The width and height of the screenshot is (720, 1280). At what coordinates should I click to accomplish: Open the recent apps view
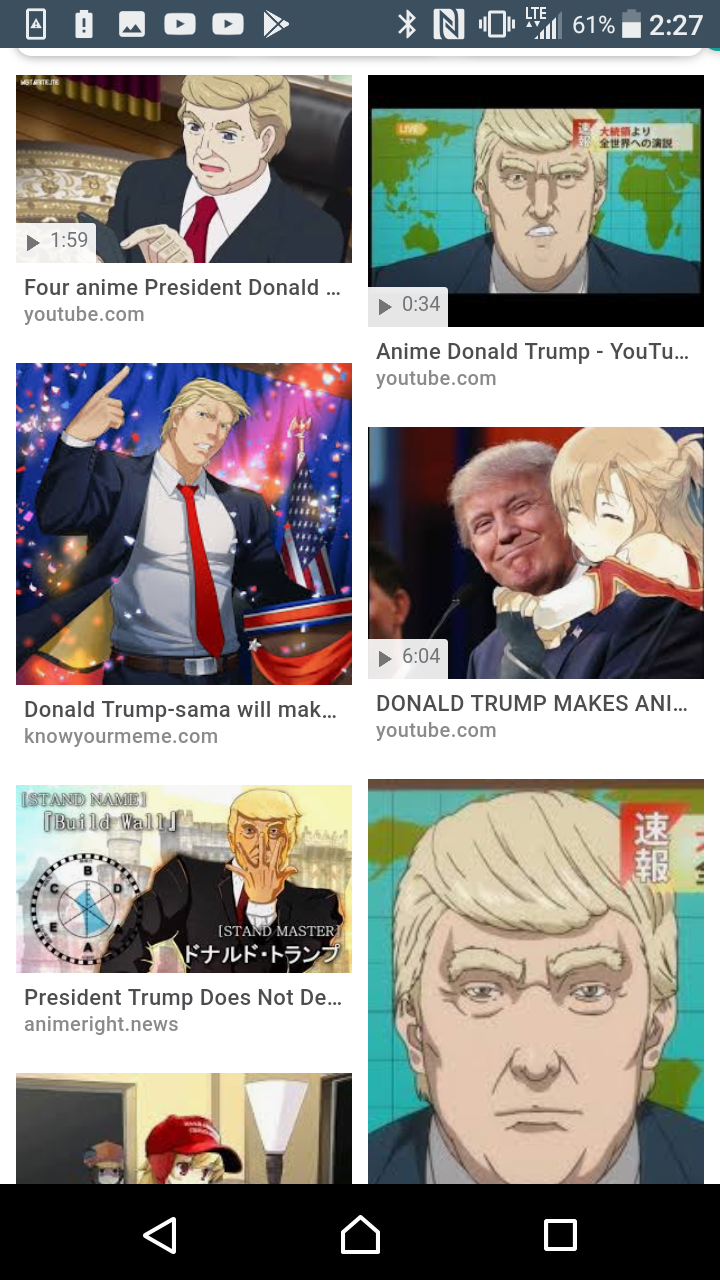click(560, 1235)
